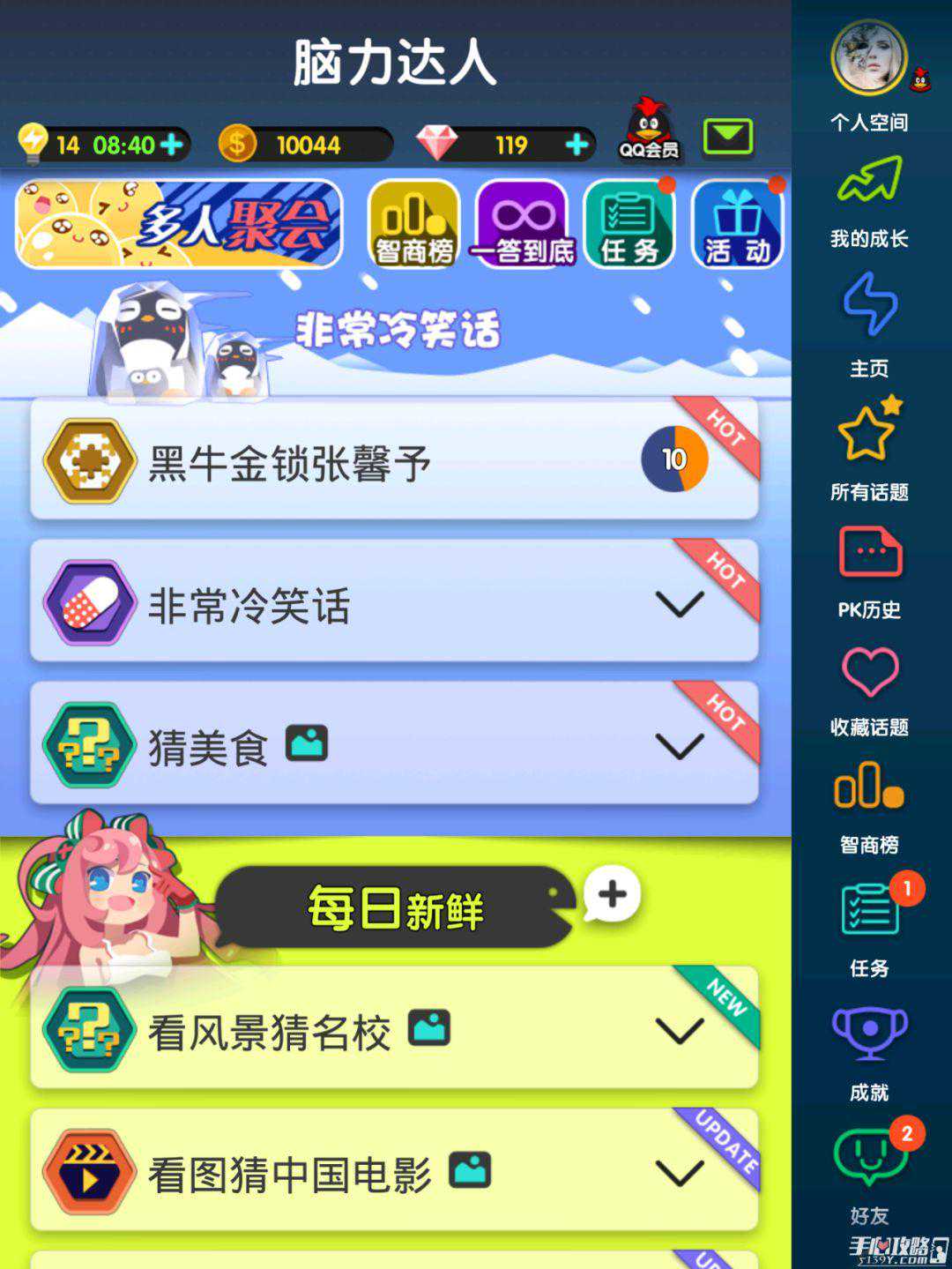Add diamonds with the plus icon

(576, 144)
